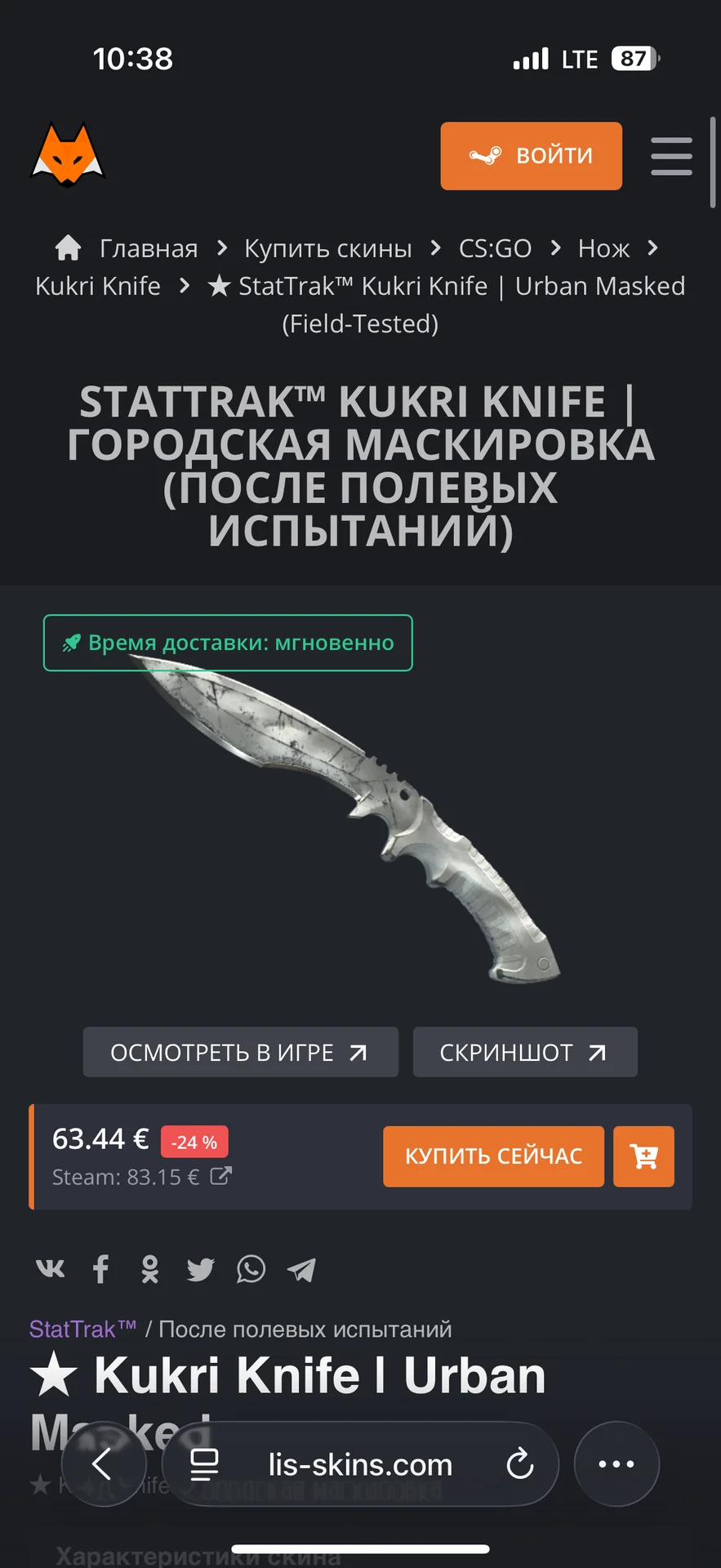This screenshot has width=721, height=1568.
Task: Open the hamburger menu
Action: point(671,156)
